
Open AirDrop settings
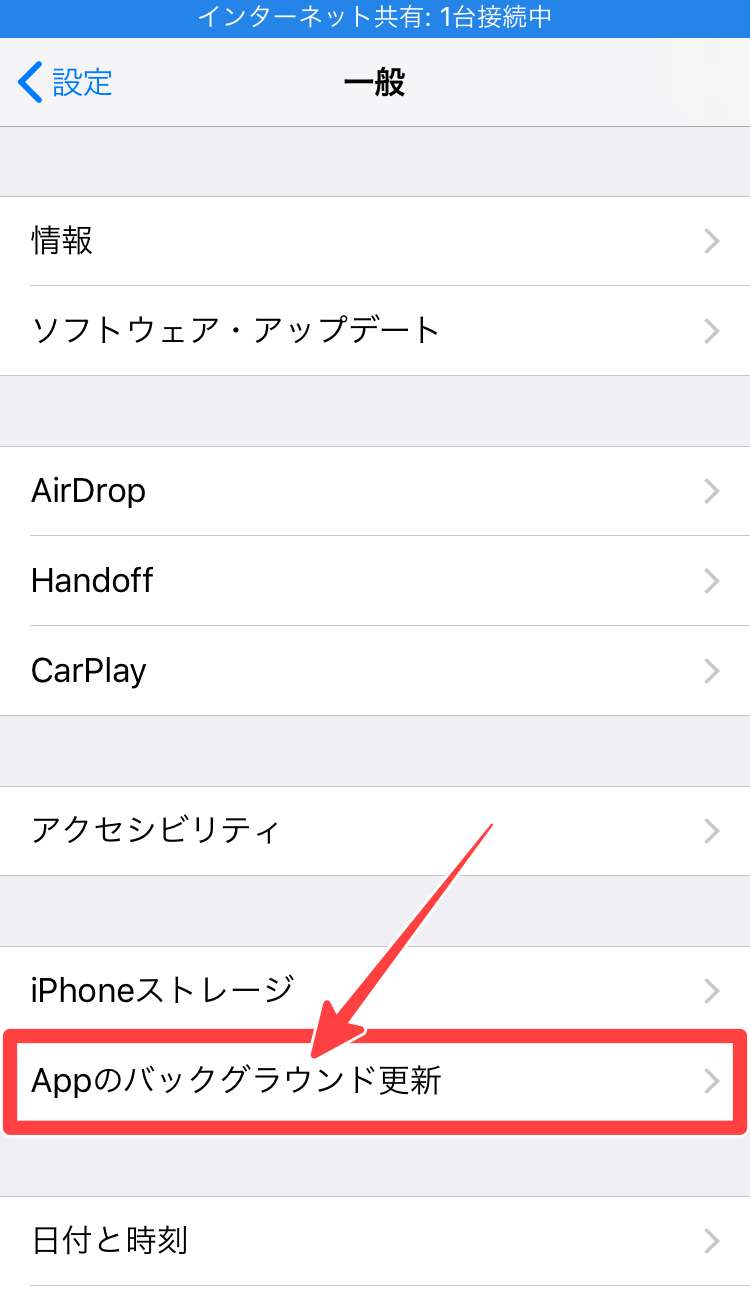[x=375, y=491]
